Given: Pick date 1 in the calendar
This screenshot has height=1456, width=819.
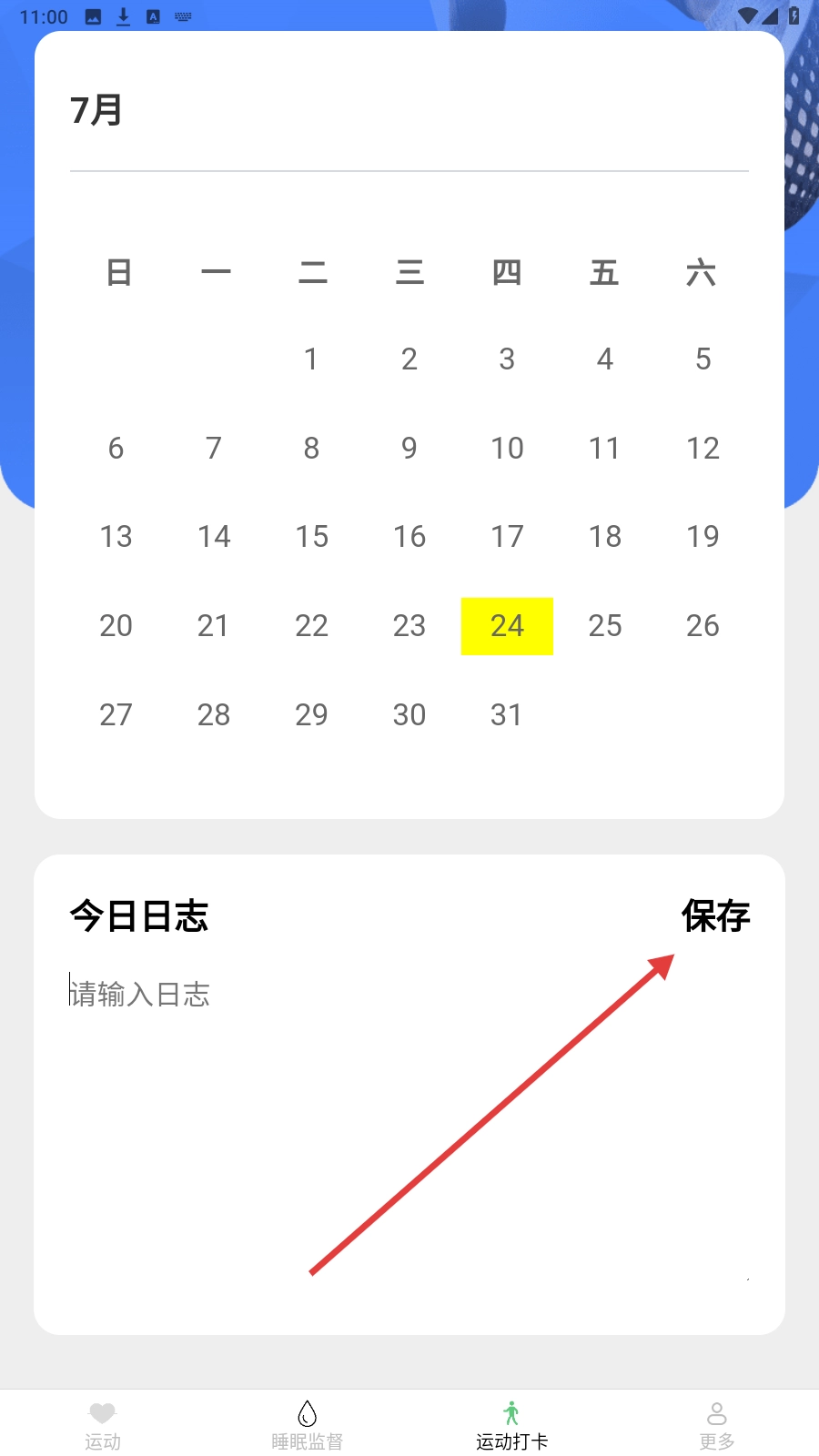Looking at the screenshot, I should [x=311, y=359].
